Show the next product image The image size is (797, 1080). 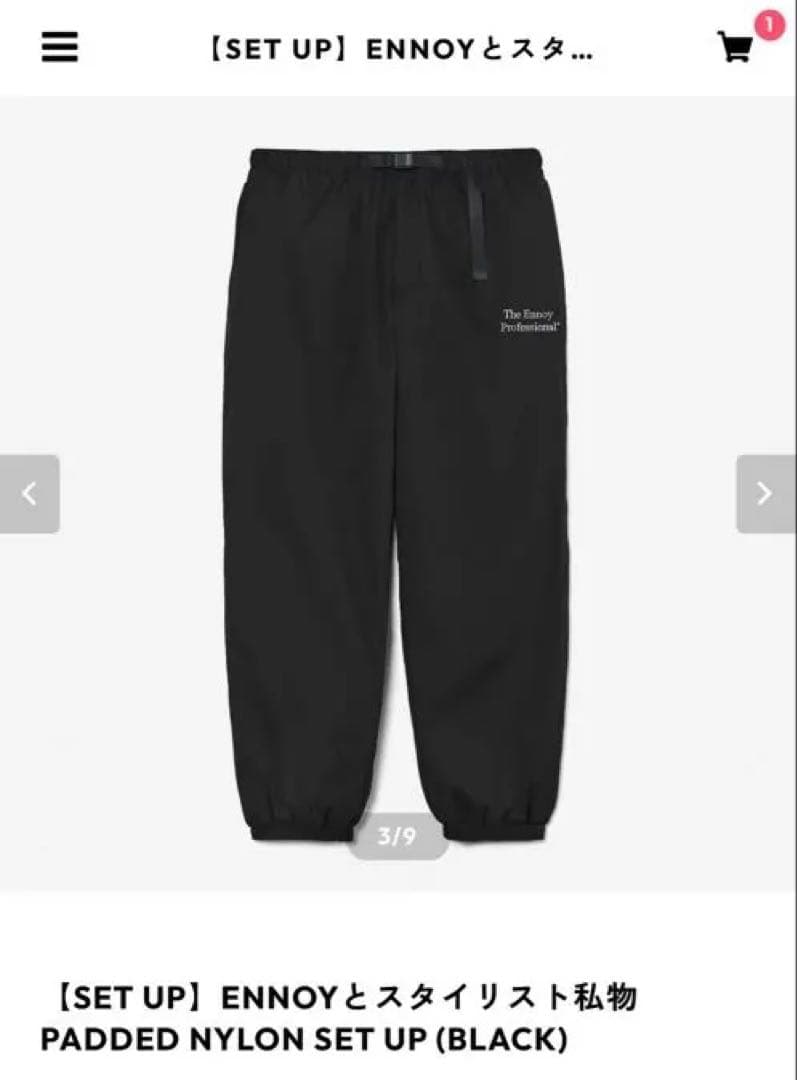(x=765, y=494)
